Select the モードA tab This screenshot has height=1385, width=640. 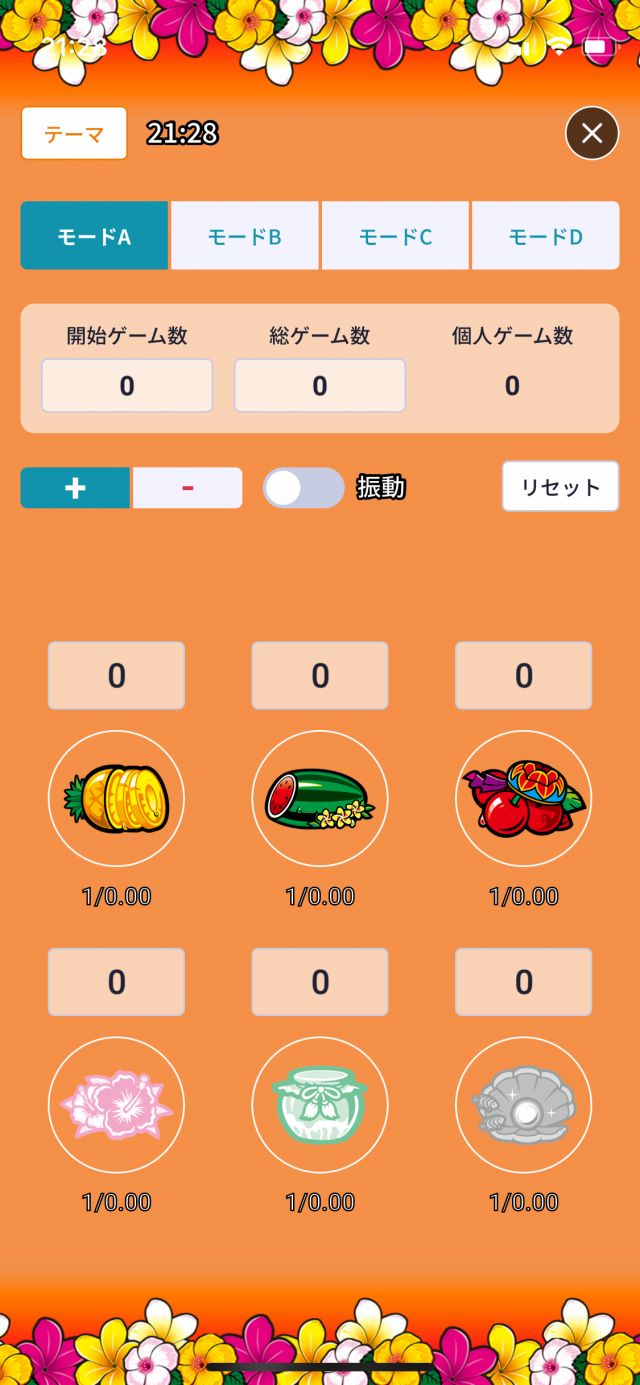(94, 236)
